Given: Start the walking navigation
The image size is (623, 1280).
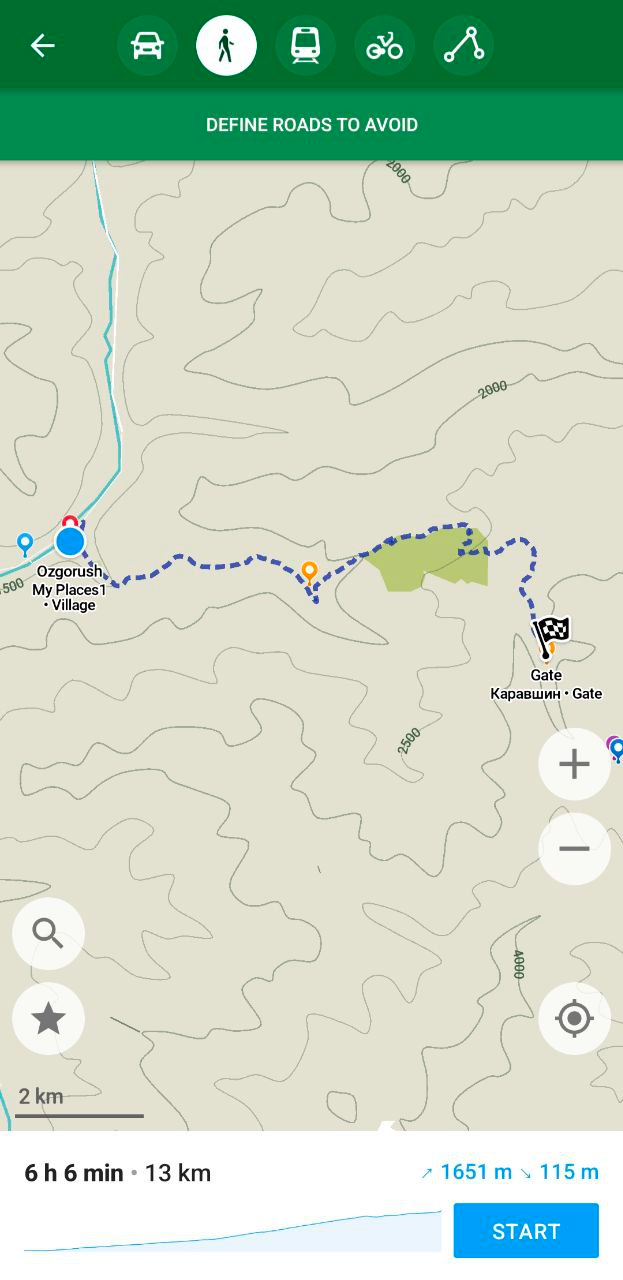Looking at the screenshot, I should click(x=526, y=1231).
